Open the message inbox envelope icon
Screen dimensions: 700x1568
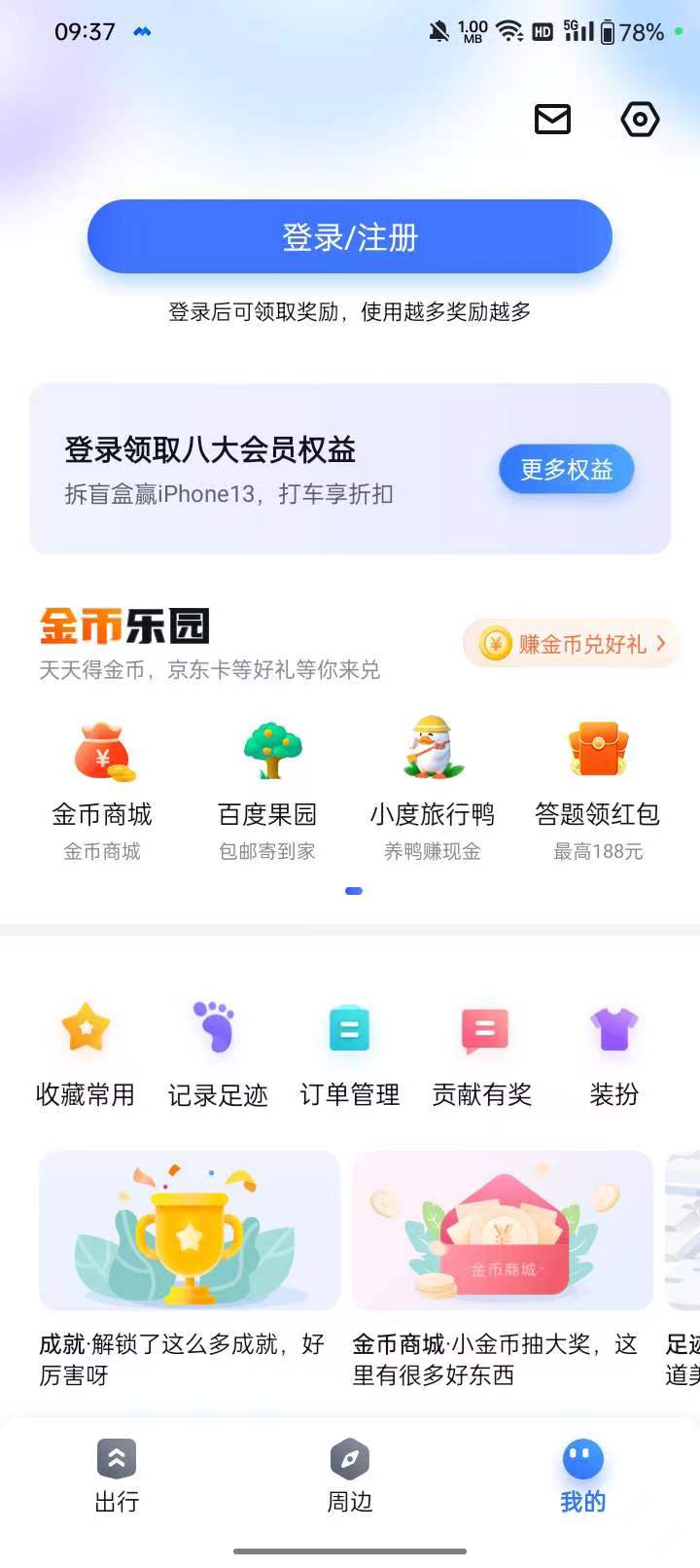click(x=551, y=120)
